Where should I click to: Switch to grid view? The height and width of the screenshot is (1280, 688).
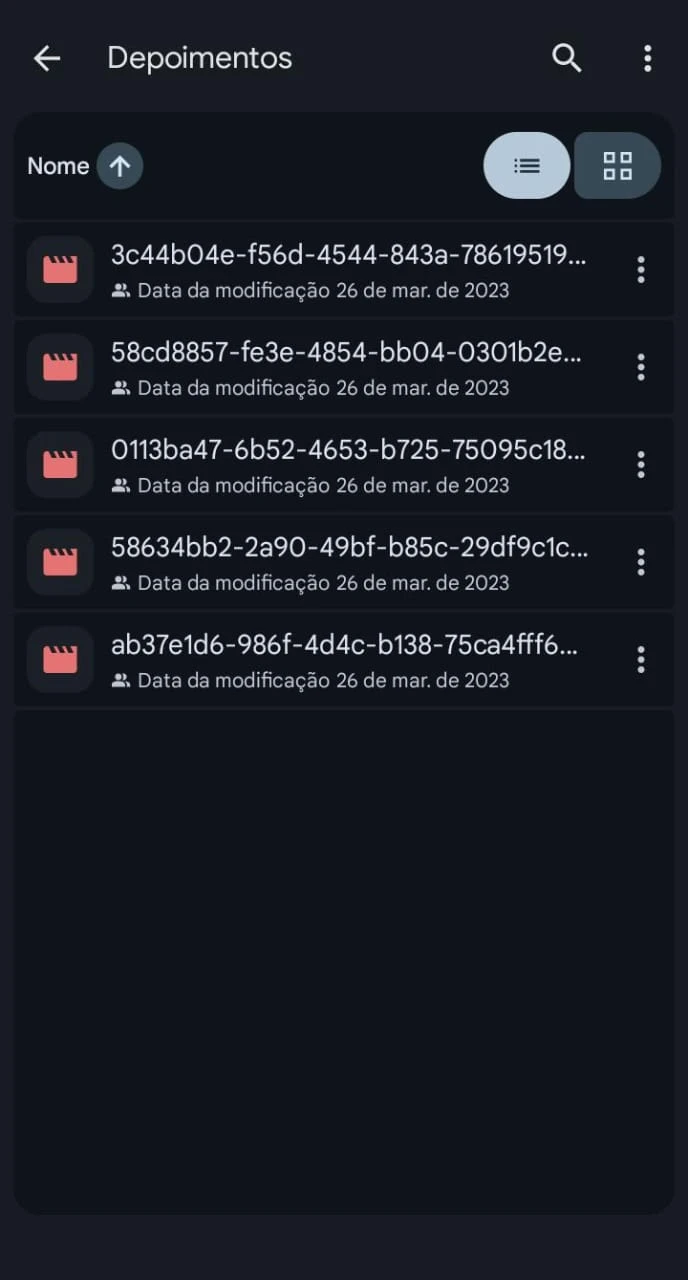click(x=617, y=166)
